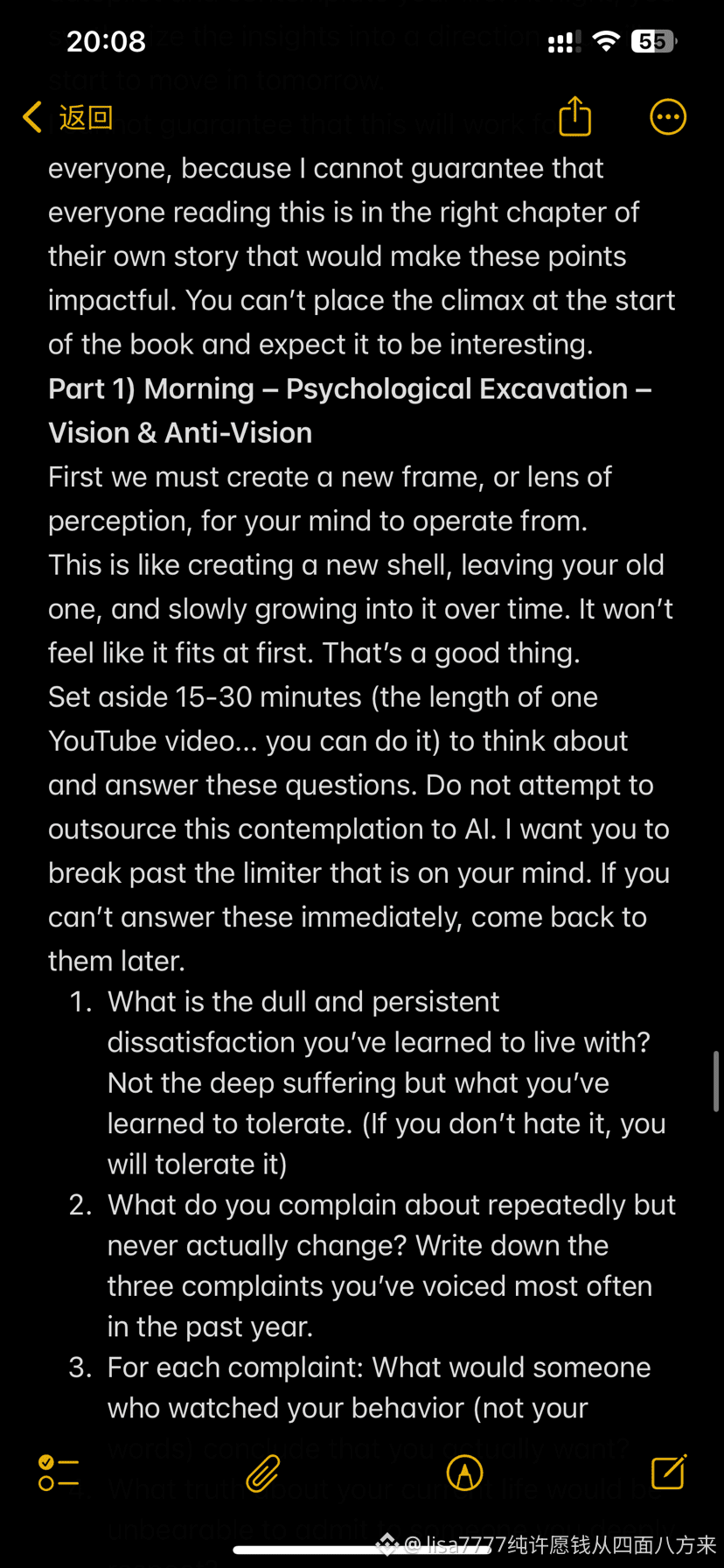This screenshot has height=1568, width=724.
Task: Open the more options ellipsis menu
Action: [668, 117]
